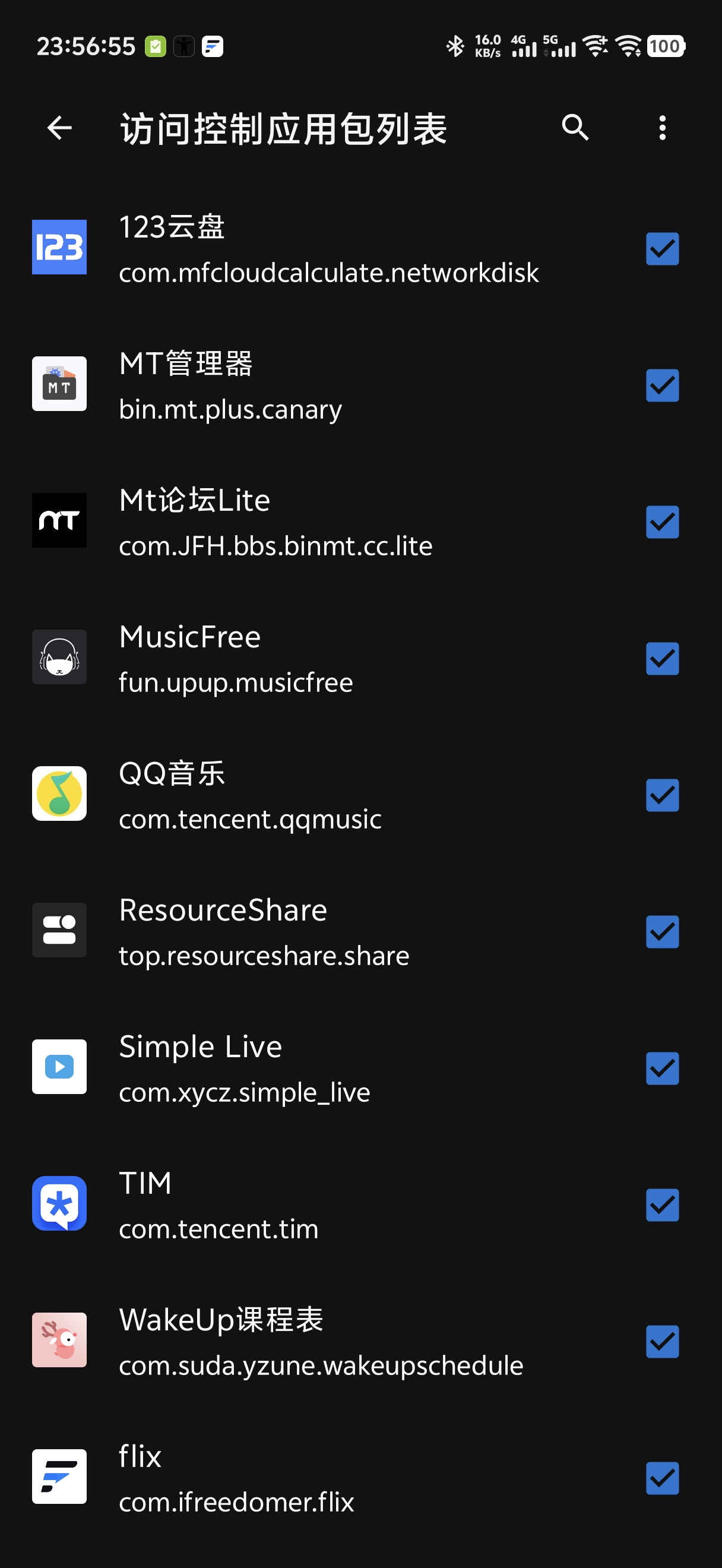Image resolution: width=722 pixels, height=1568 pixels.
Task: Deselect the MusicFree checkbox
Action: (663, 659)
